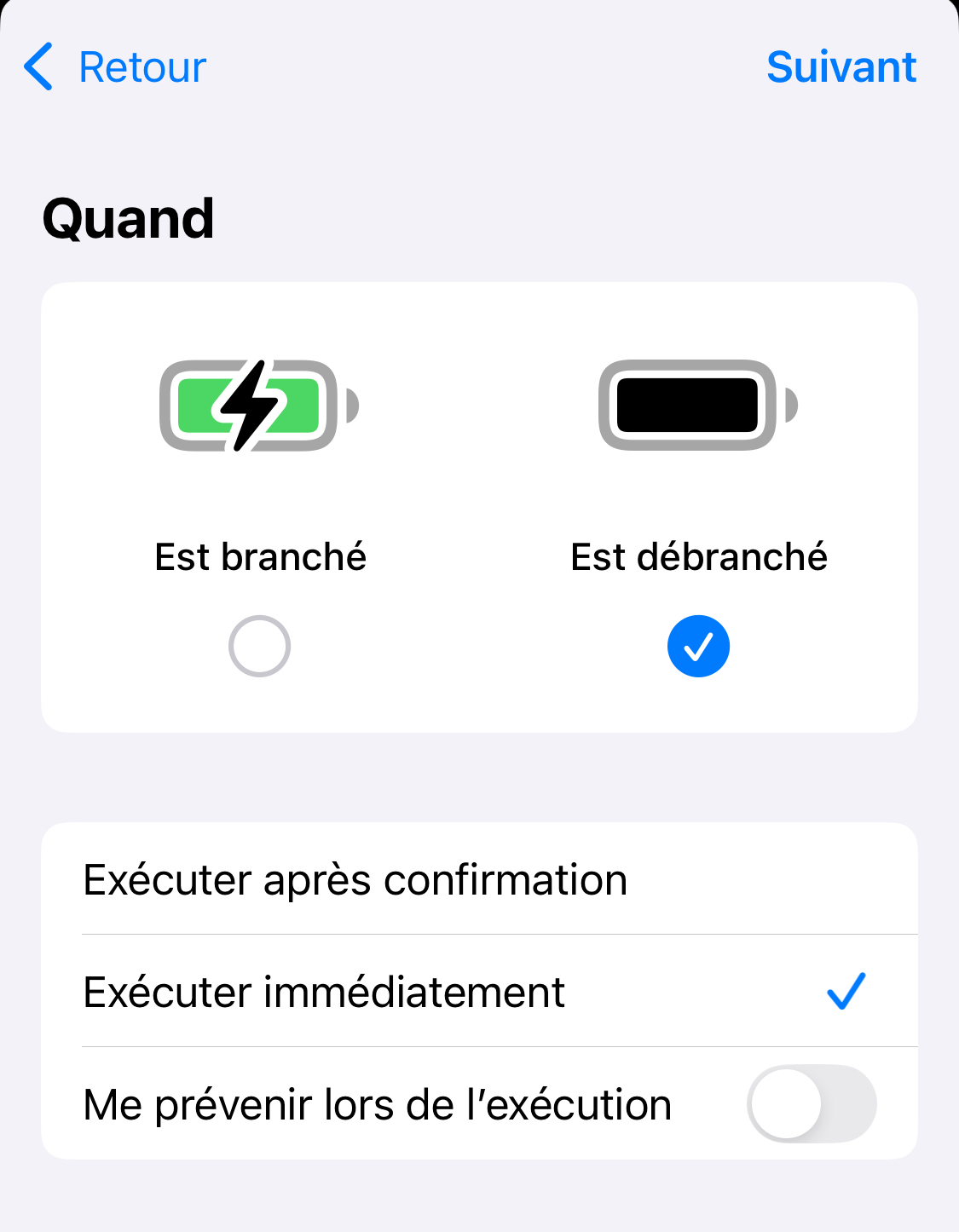Continue with the Suivant button
This screenshot has height=1232, width=959.
coord(841,67)
